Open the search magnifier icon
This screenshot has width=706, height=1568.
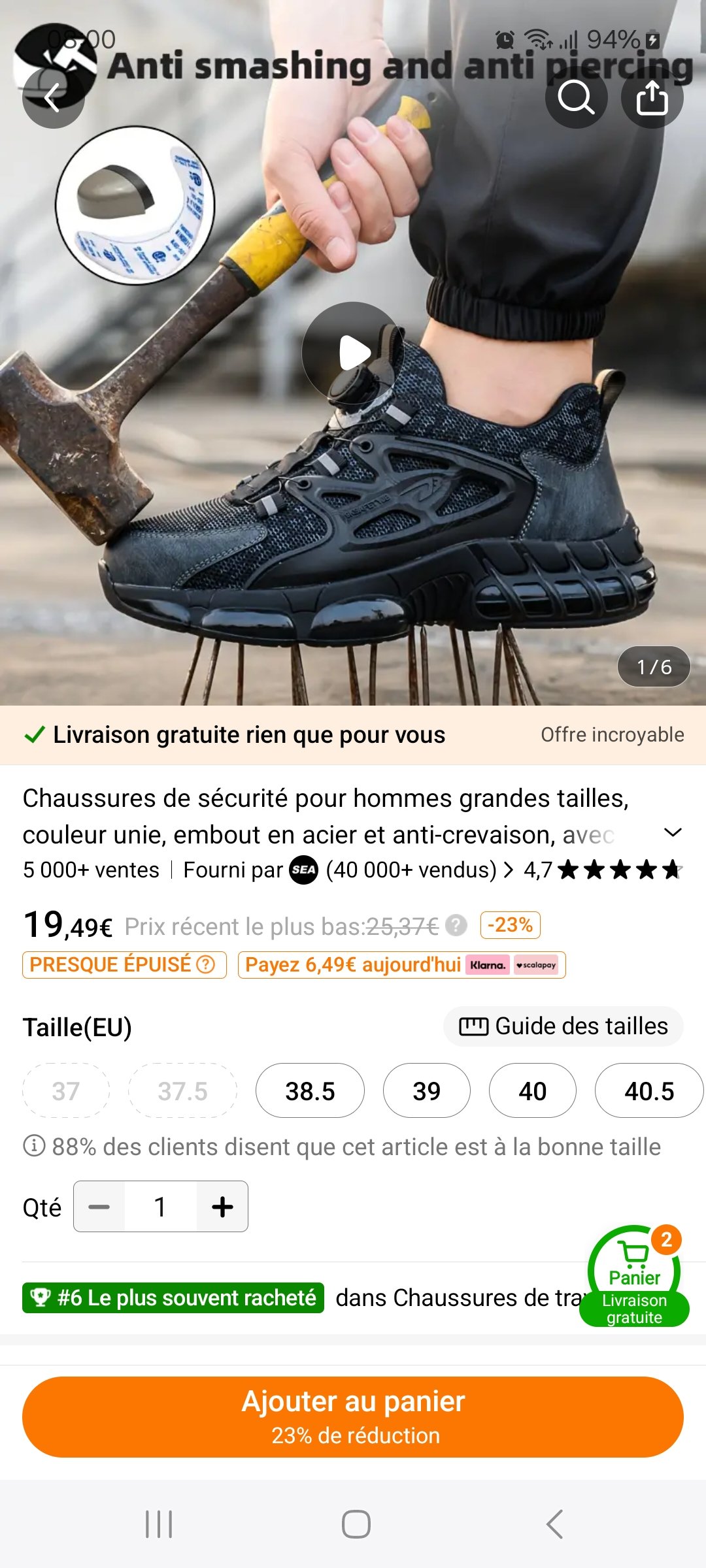click(576, 97)
